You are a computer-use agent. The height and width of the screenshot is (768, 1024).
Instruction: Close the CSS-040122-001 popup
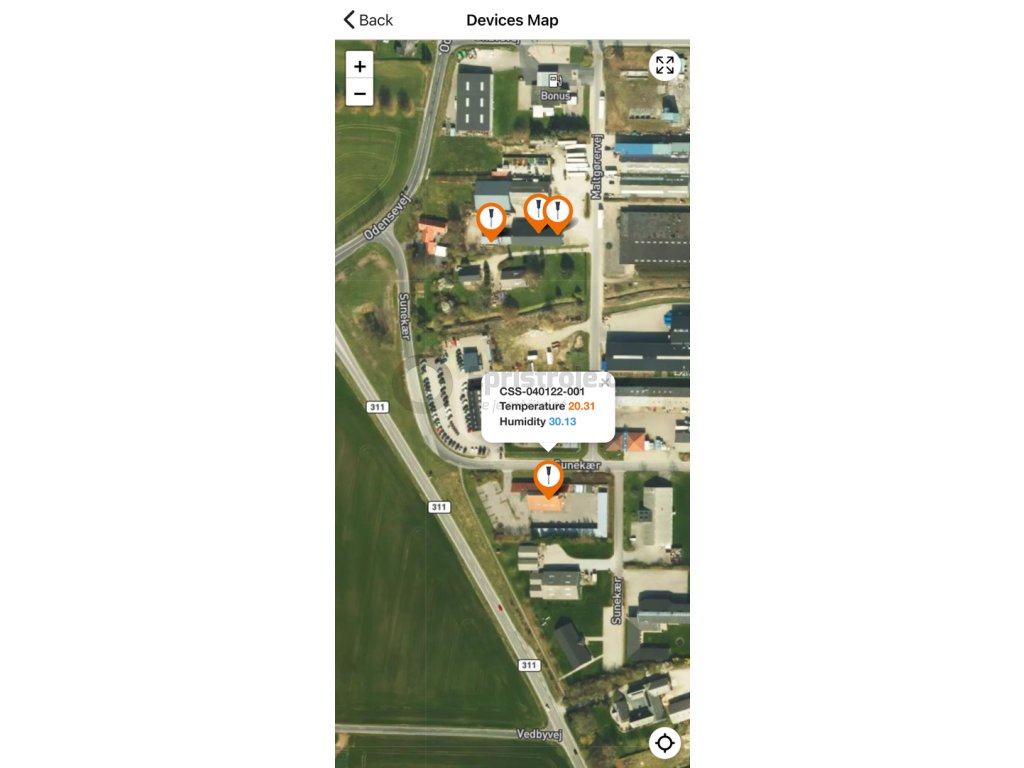click(605, 382)
